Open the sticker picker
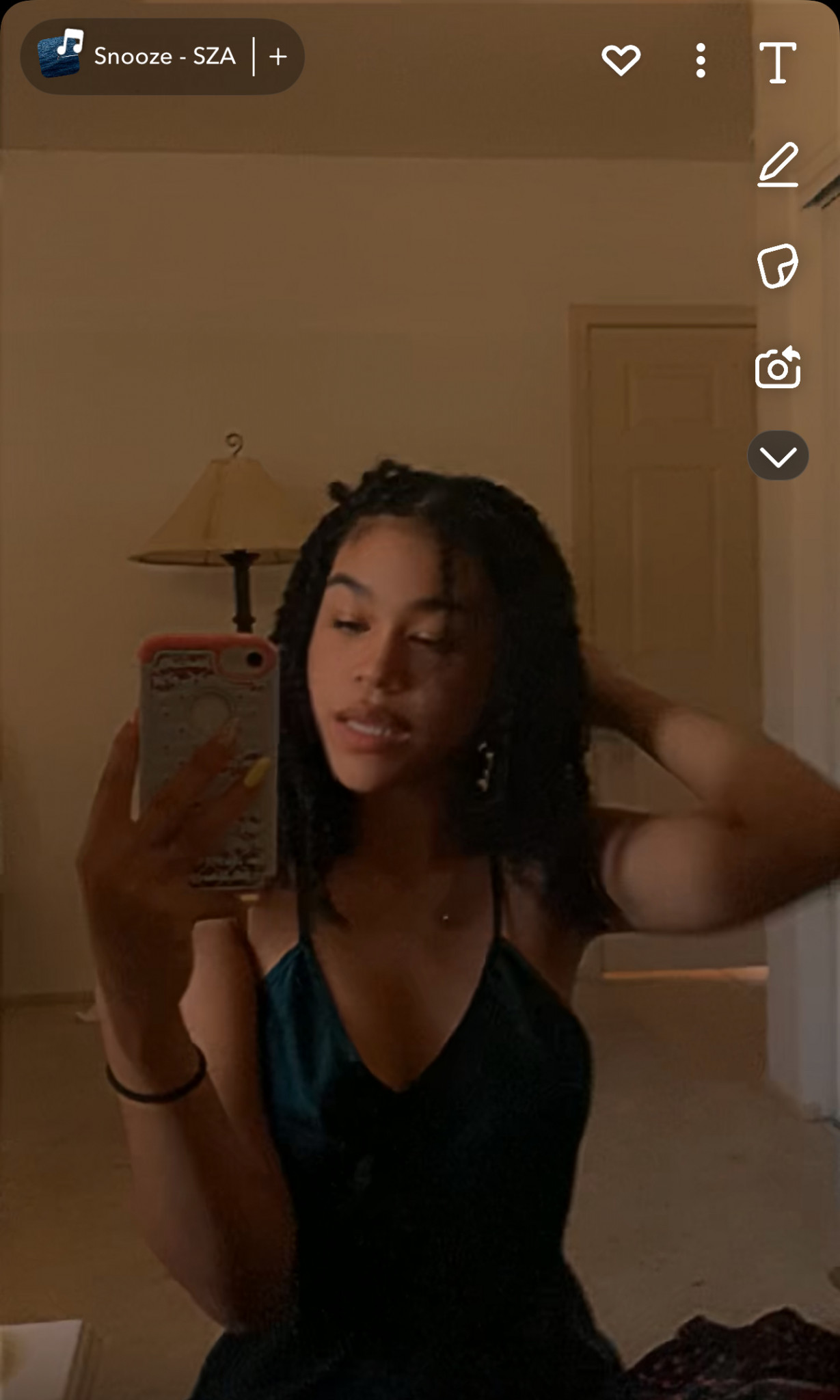840x1400 pixels. pos(778,266)
